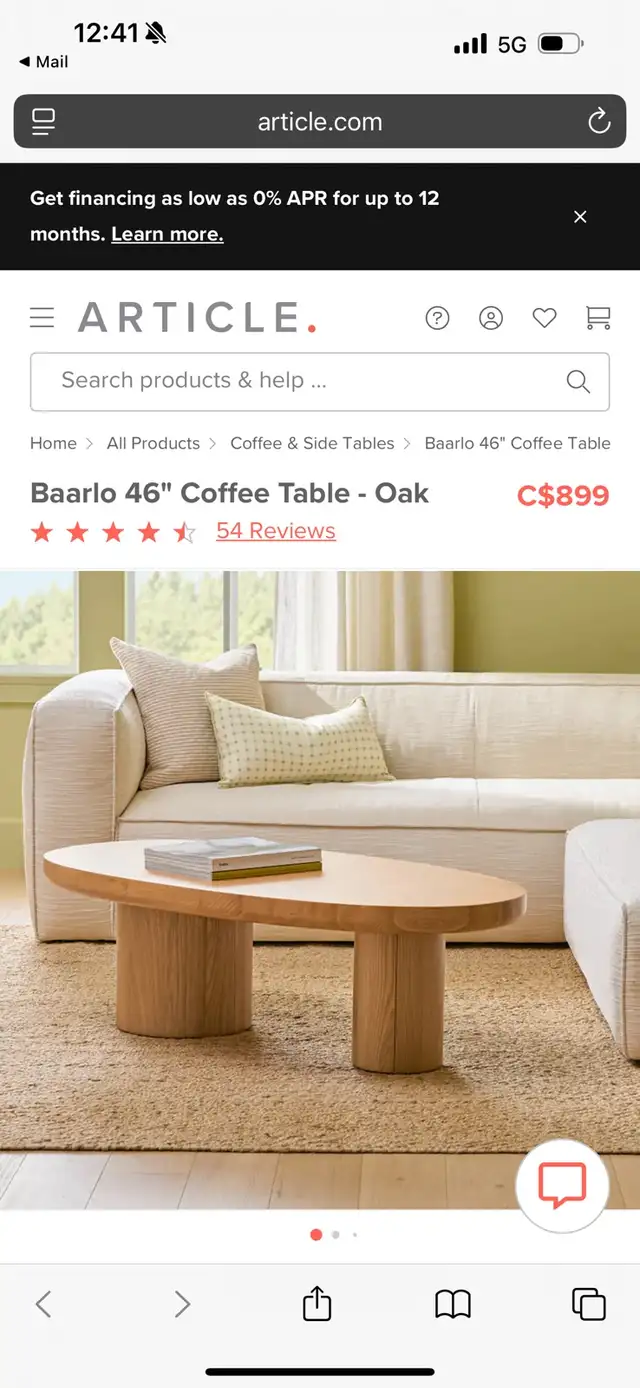Open the hamburger menu

tap(42, 318)
